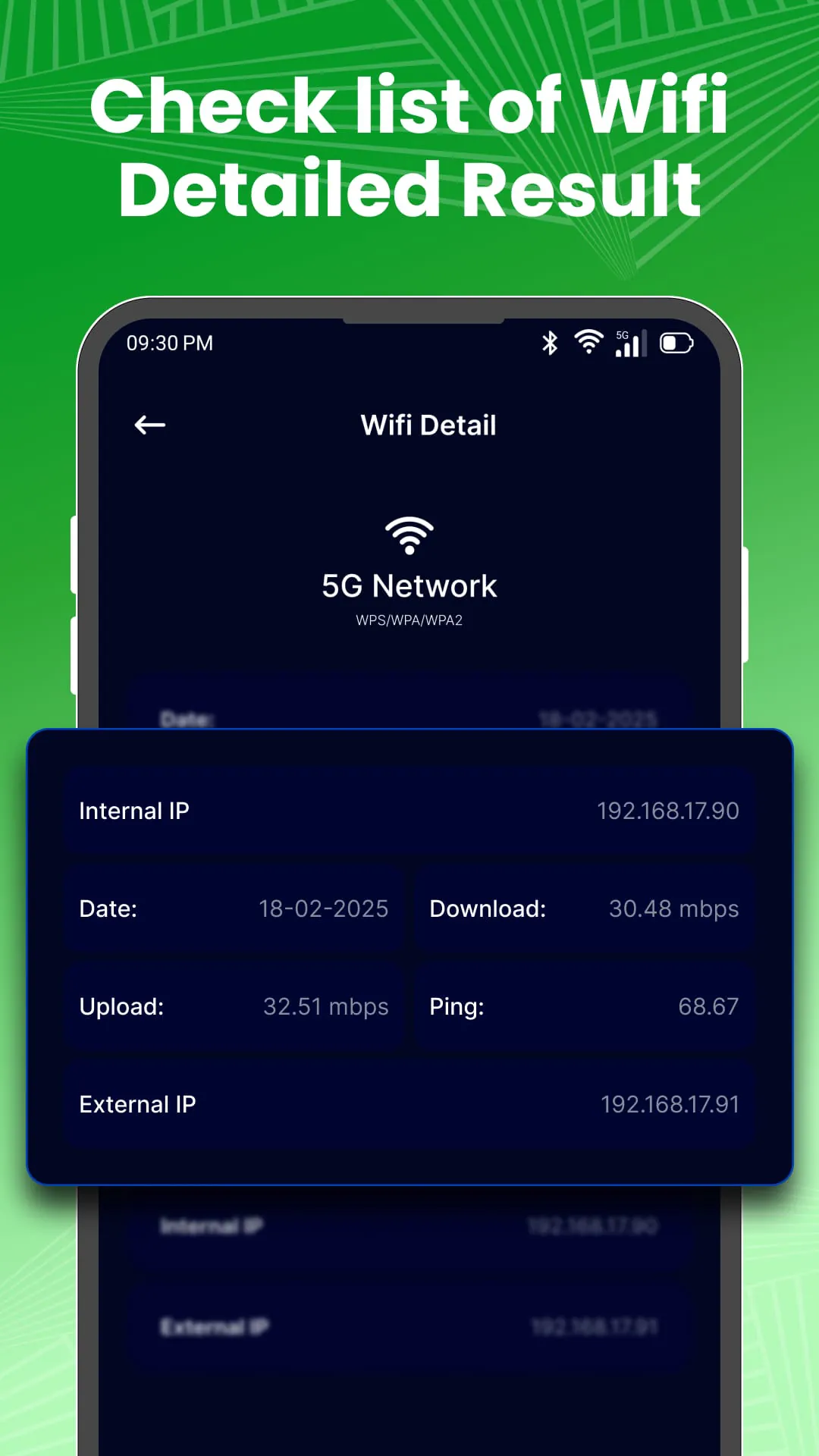Tap the WiFi signal icon above 5G Network
The image size is (819, 1456).
[409, 535]
